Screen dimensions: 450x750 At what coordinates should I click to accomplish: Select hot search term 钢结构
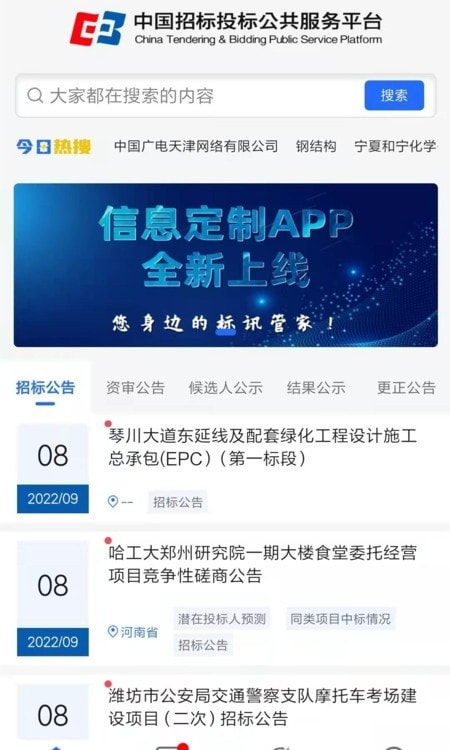[x=316, y=146]
